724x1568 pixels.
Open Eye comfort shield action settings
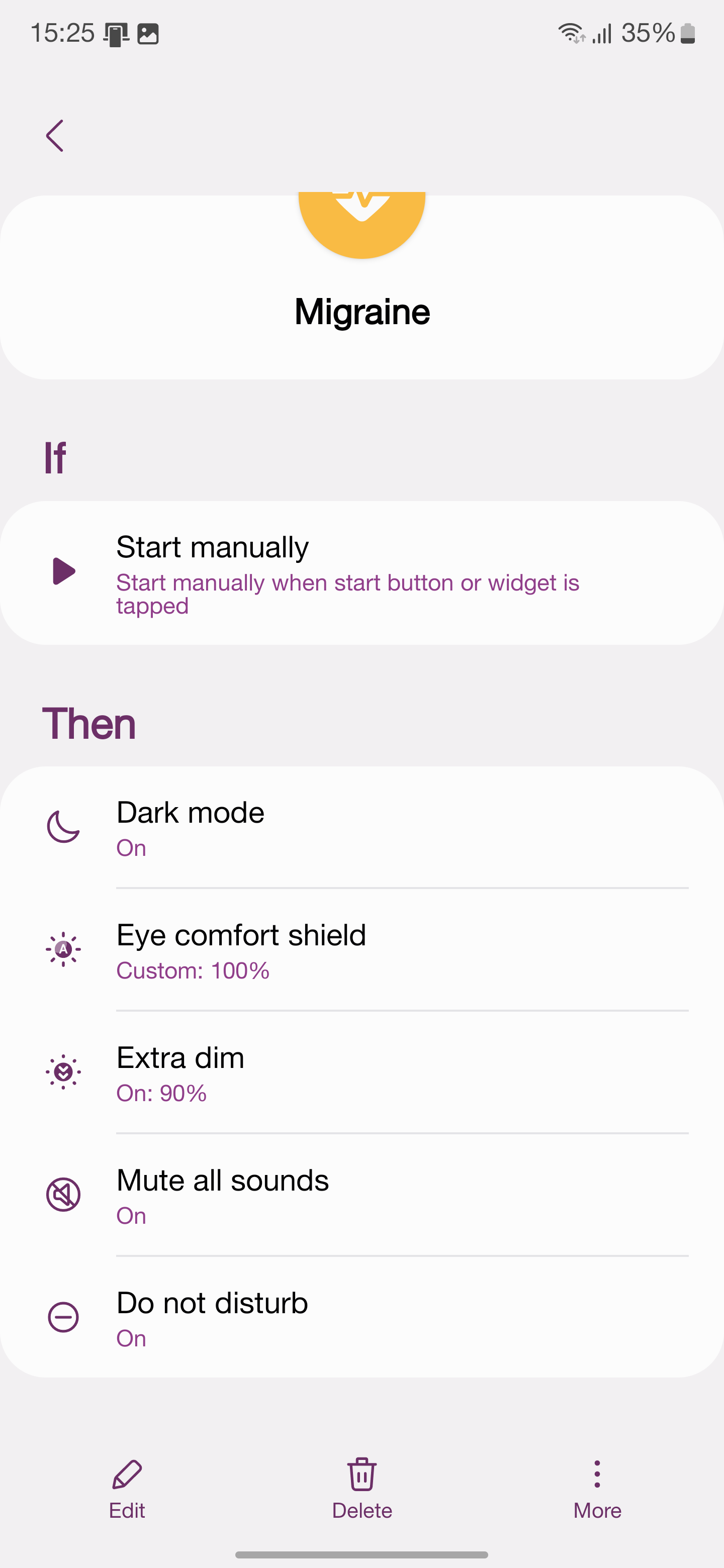[361, 950]
